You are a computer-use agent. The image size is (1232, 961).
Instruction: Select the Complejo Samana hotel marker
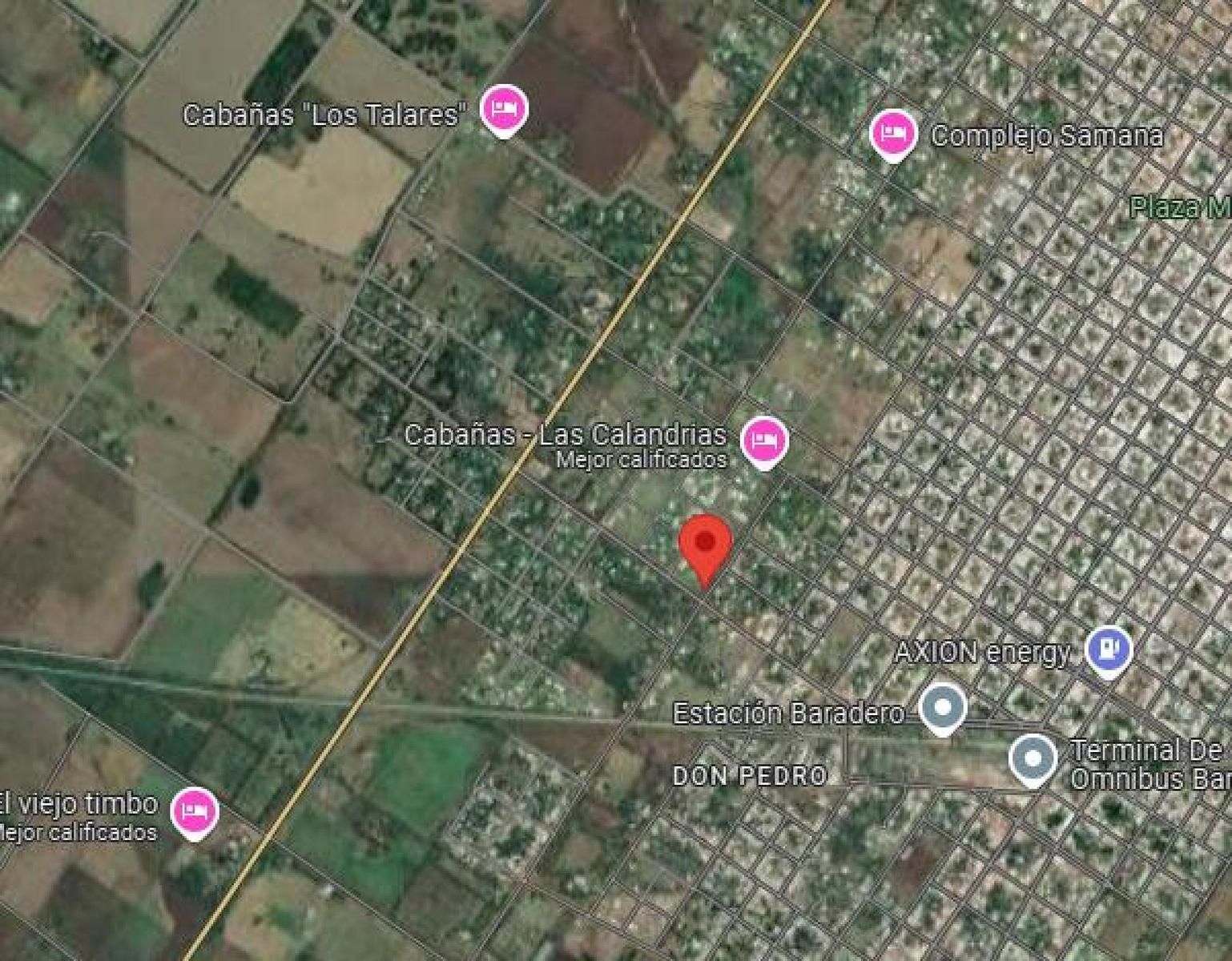[893, 134]
